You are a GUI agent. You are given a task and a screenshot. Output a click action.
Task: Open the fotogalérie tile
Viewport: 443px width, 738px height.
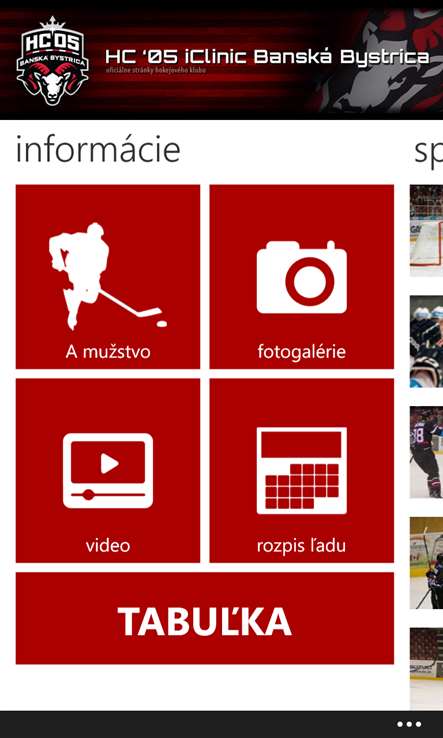302,277
